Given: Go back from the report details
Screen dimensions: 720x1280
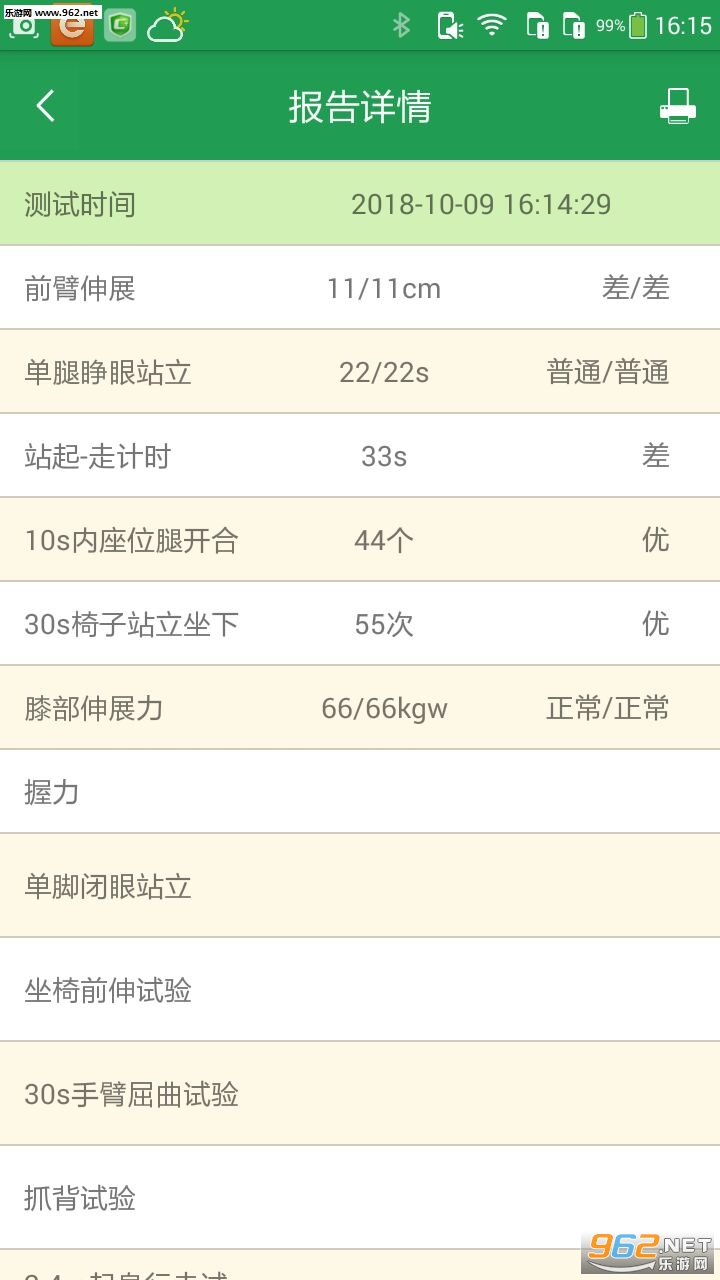Looking at the screenshot, I should point(45,106).
